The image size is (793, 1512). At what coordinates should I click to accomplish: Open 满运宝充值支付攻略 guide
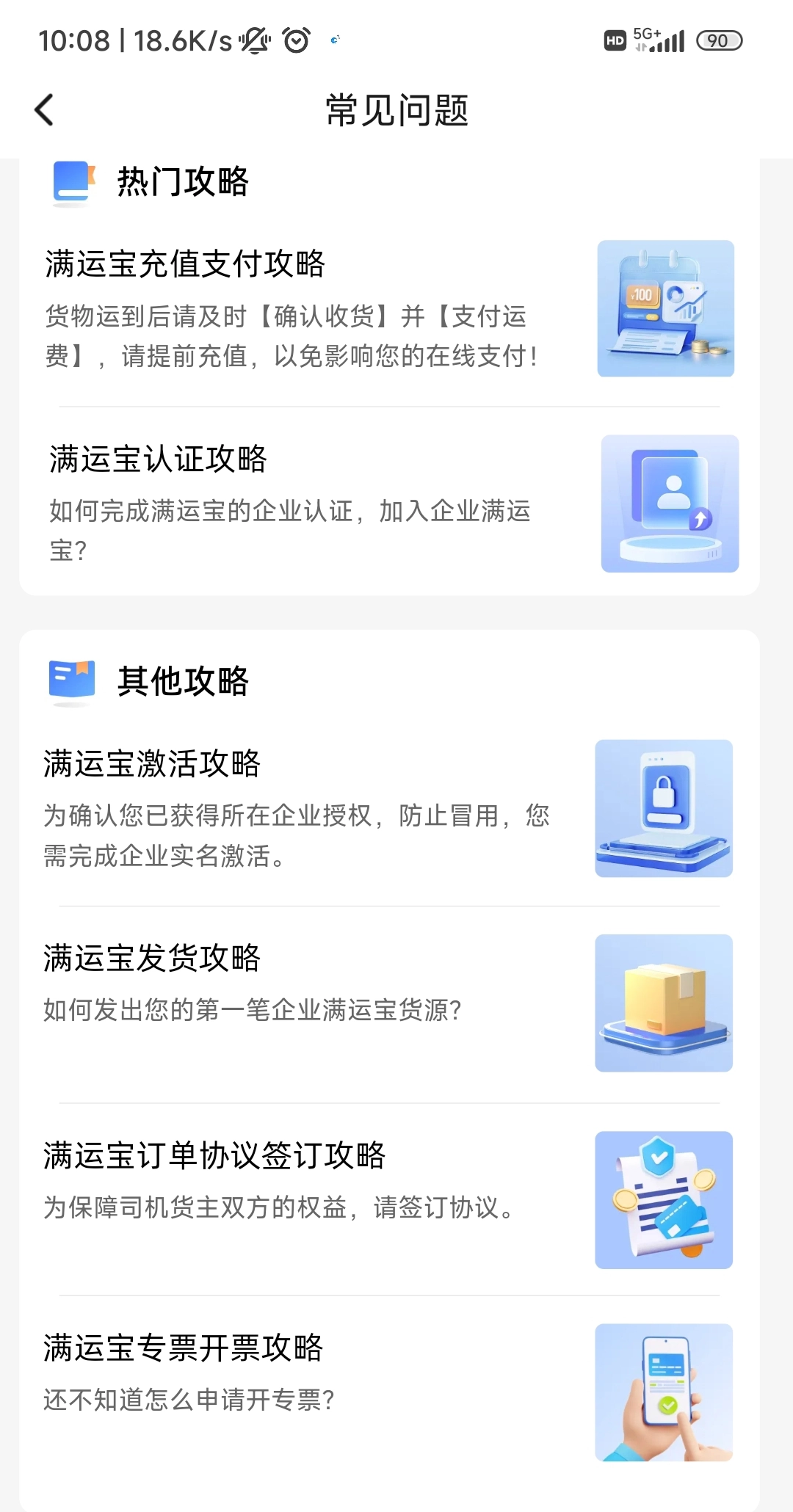click(x=185, y=264)
